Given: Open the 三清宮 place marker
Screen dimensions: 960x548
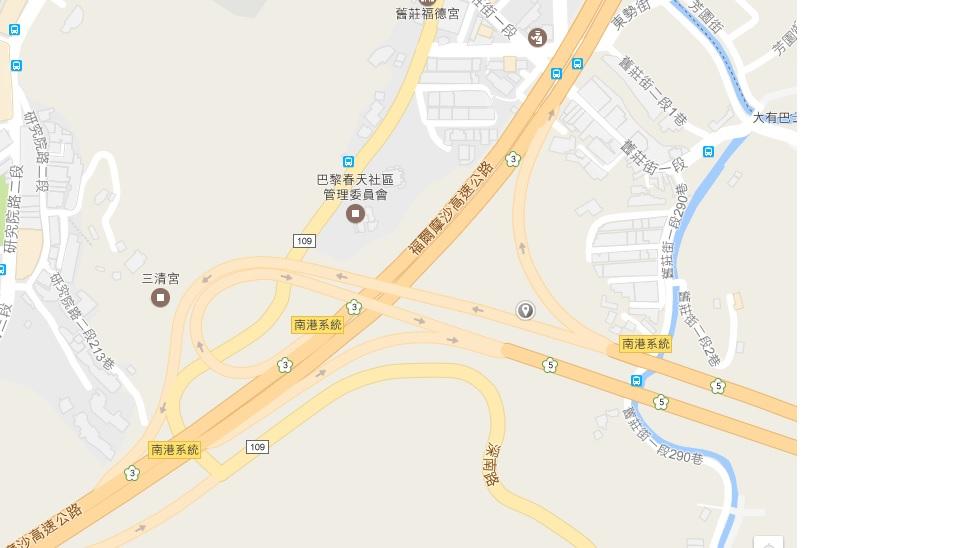Looking at the screenshot, I should point(160,297).
